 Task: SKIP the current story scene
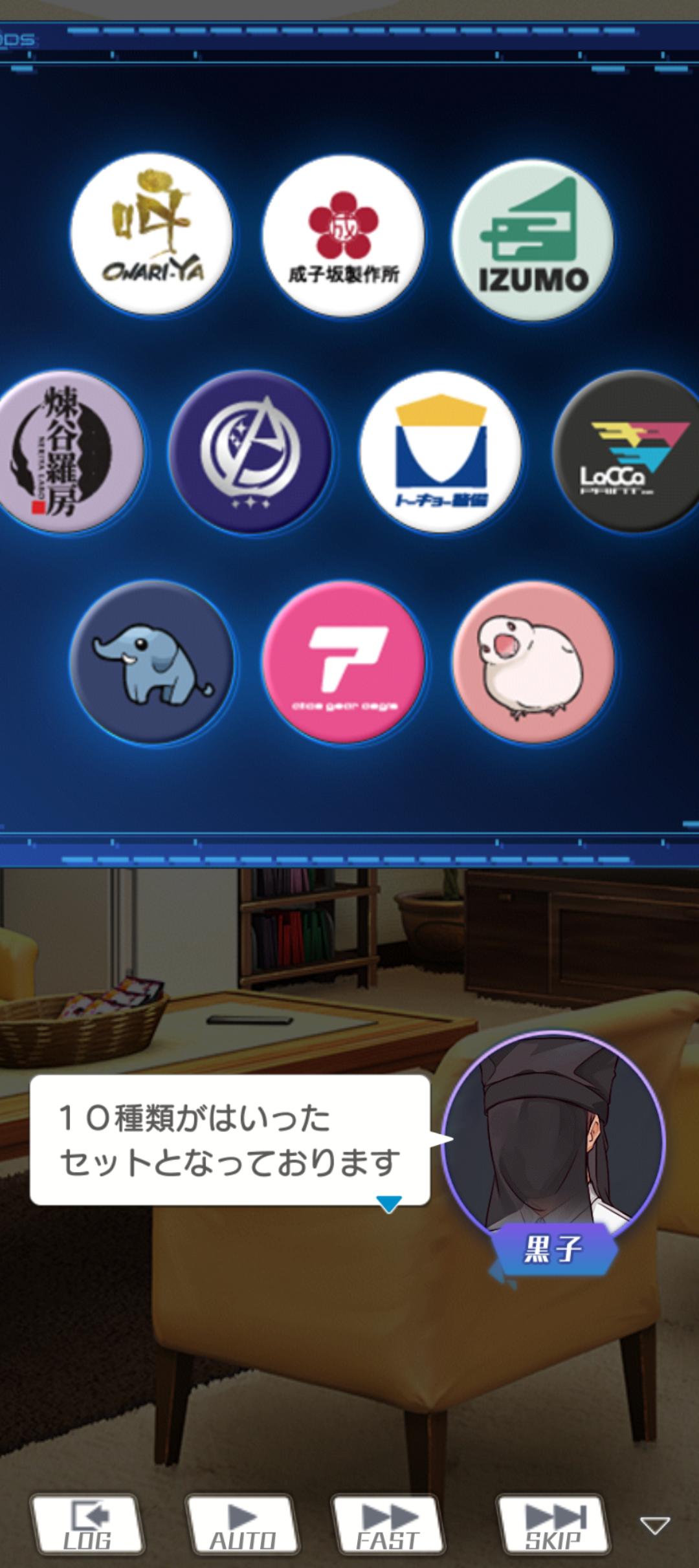click(553, 1525)
